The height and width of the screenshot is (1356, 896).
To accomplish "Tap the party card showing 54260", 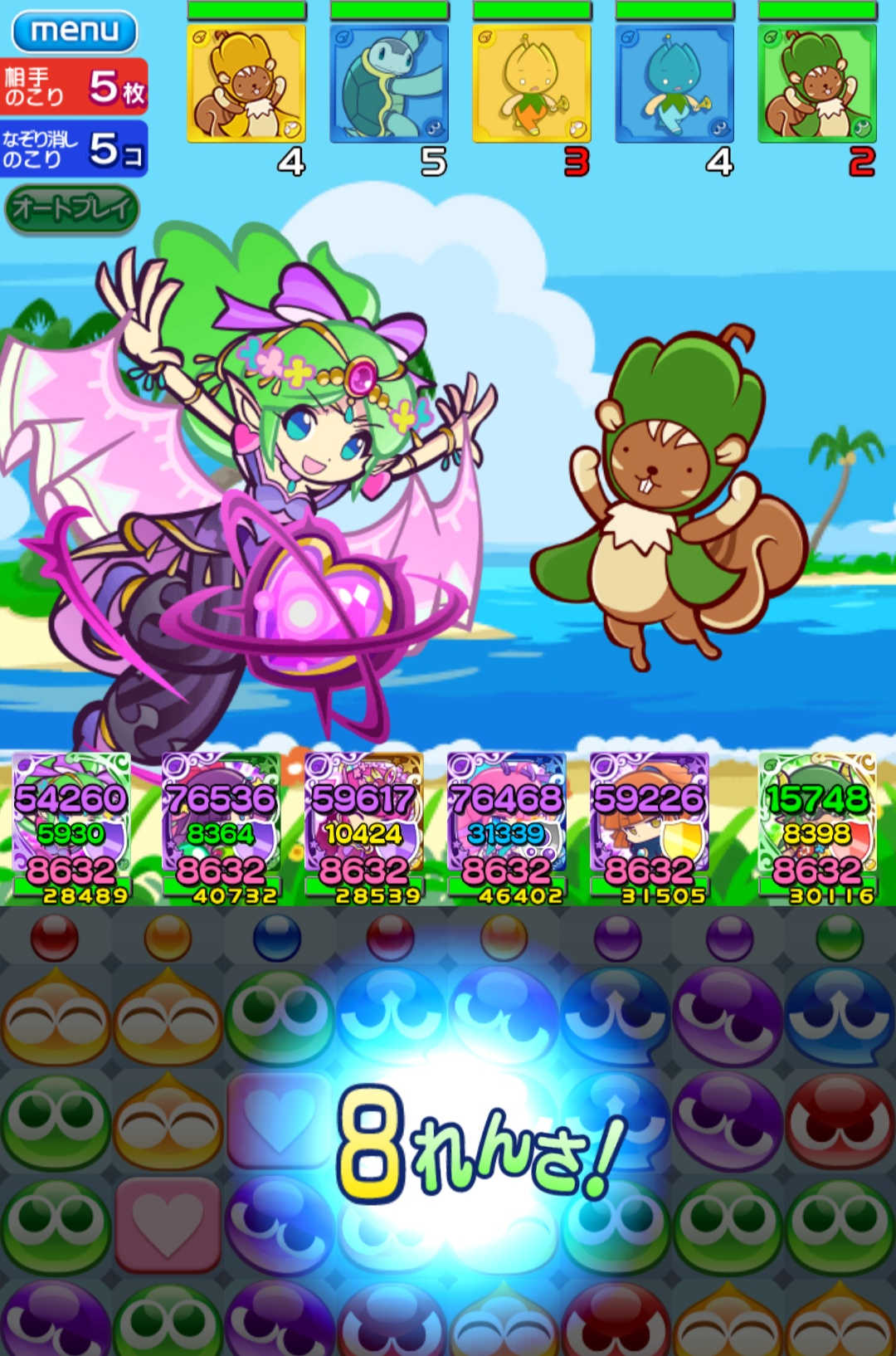I will point(71,826).
